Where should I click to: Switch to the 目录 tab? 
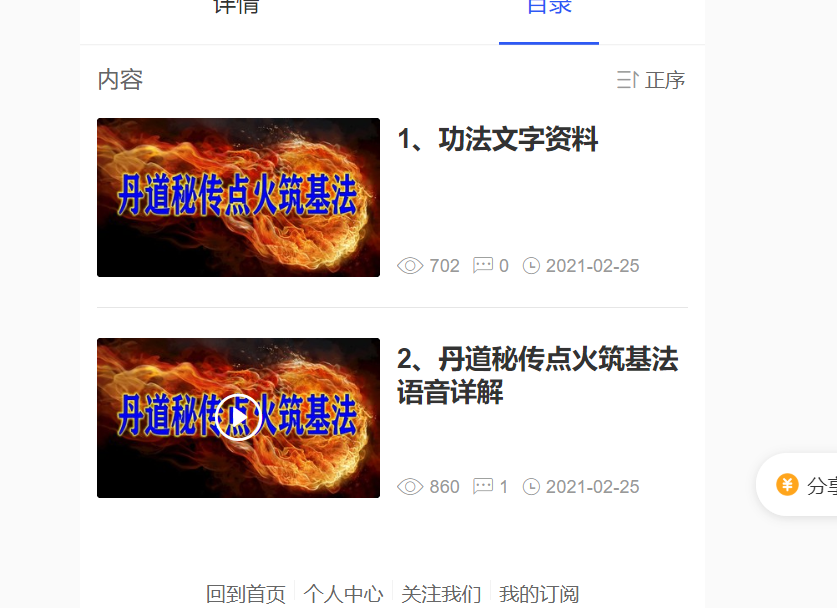point(549,8)
